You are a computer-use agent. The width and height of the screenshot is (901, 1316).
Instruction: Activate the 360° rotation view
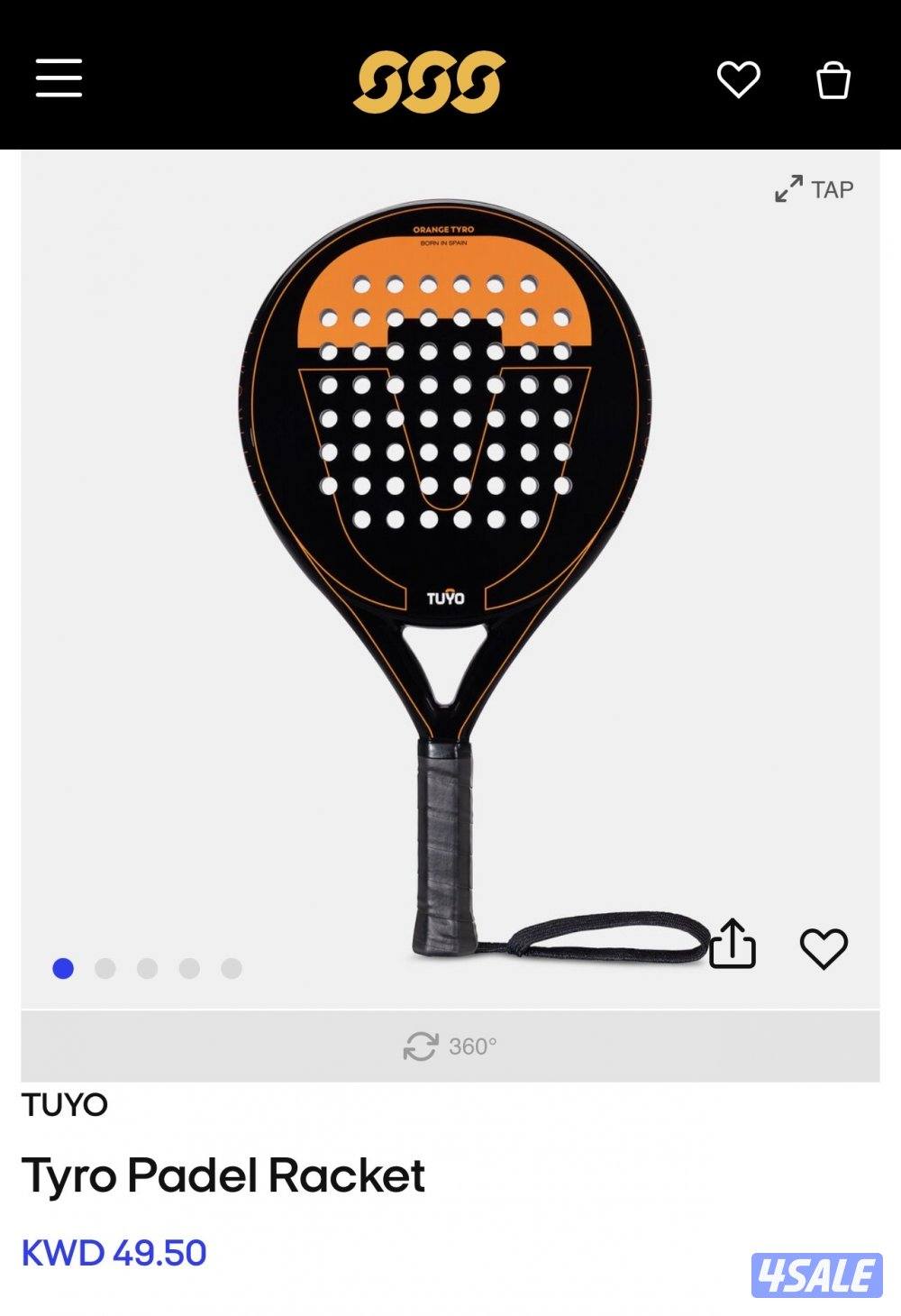point(450,1044)
